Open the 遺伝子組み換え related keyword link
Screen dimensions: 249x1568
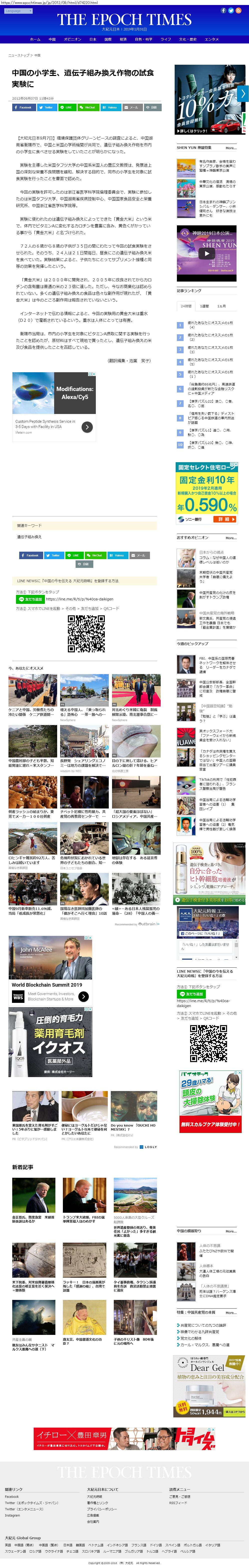[29, 537]
